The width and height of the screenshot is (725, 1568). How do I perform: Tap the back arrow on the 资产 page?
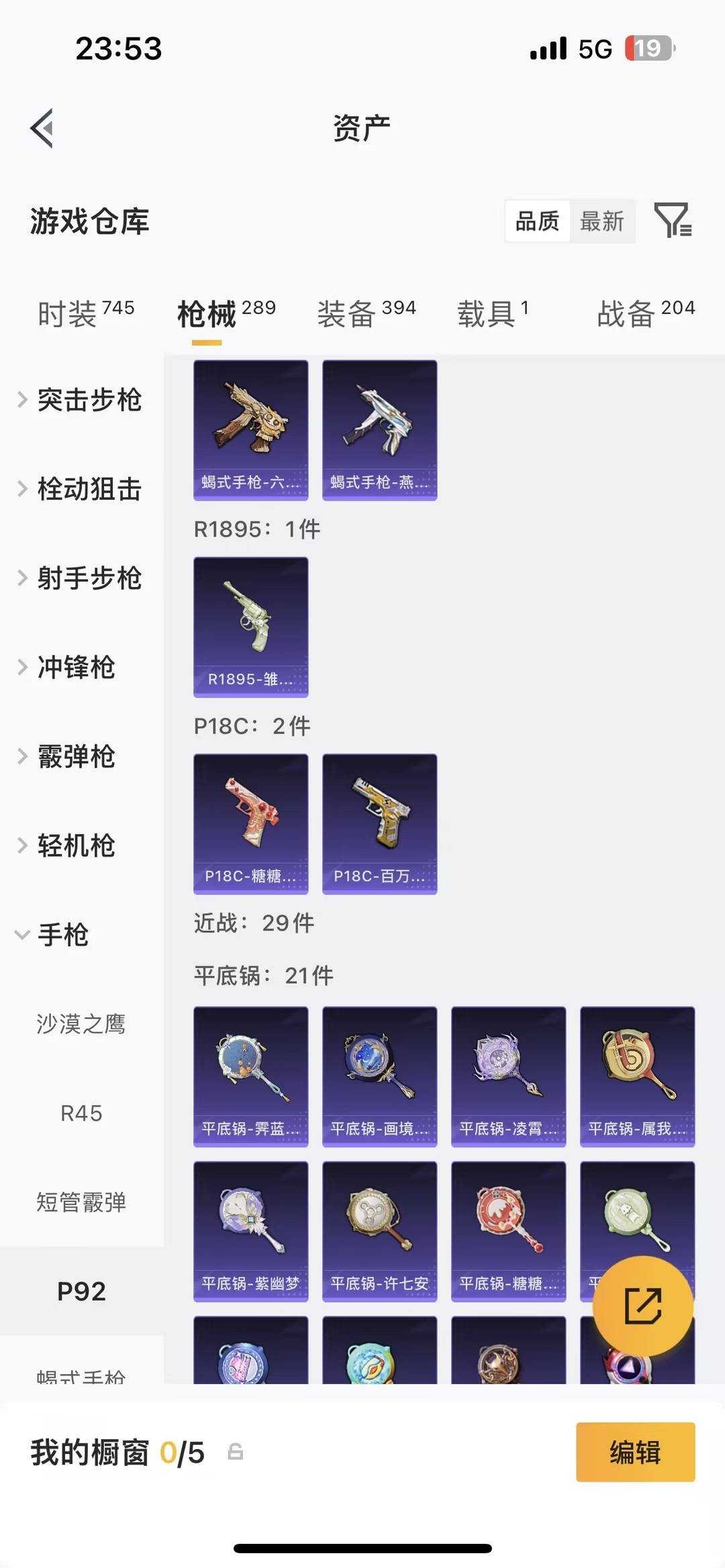(x=42, y=127)
